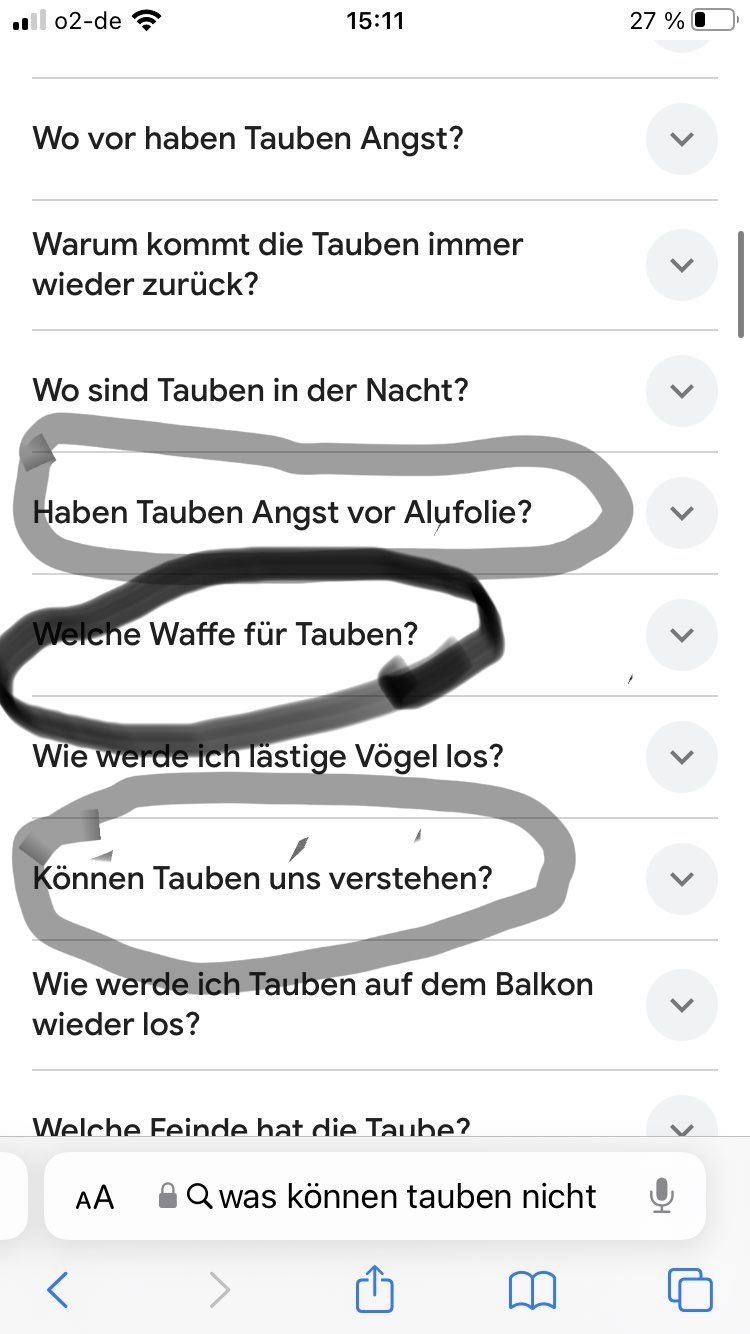The width and height of the screenshot is (750, 1334).
Task: Expand "Wie werde ich lästige Vögel los?"
Action: pos(681,757)
